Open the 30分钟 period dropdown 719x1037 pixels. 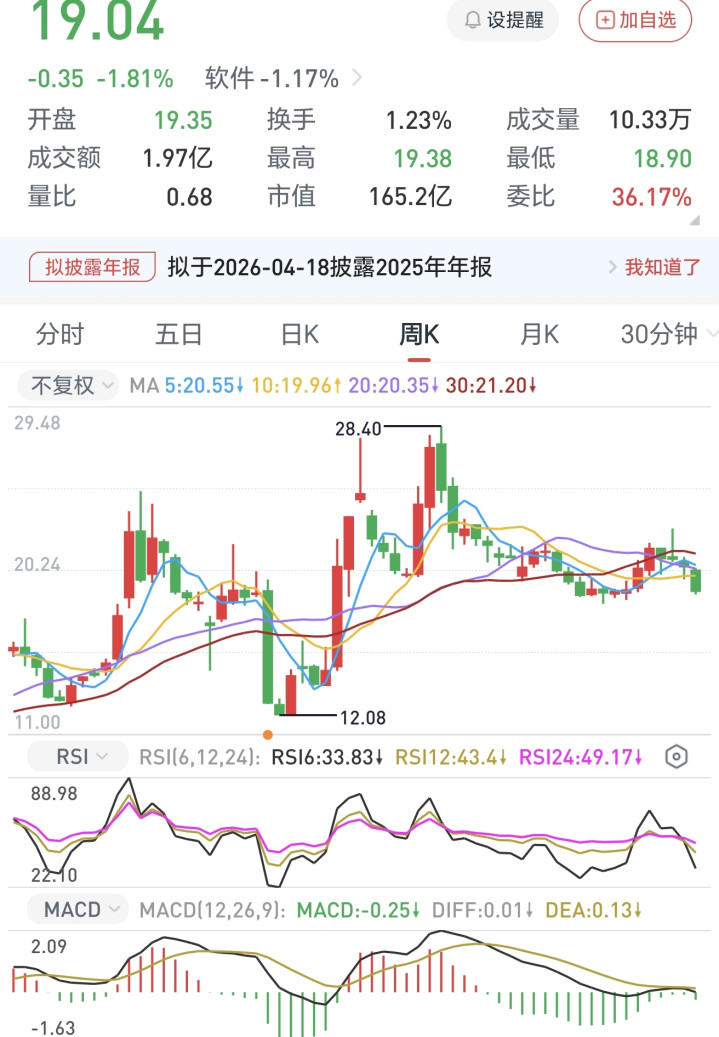tap(668, 334)
